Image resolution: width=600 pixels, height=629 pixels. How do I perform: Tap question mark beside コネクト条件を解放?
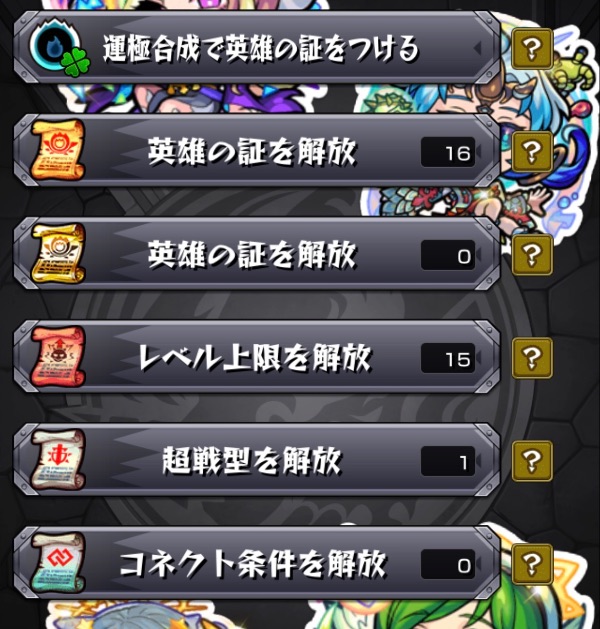[532, 563]
